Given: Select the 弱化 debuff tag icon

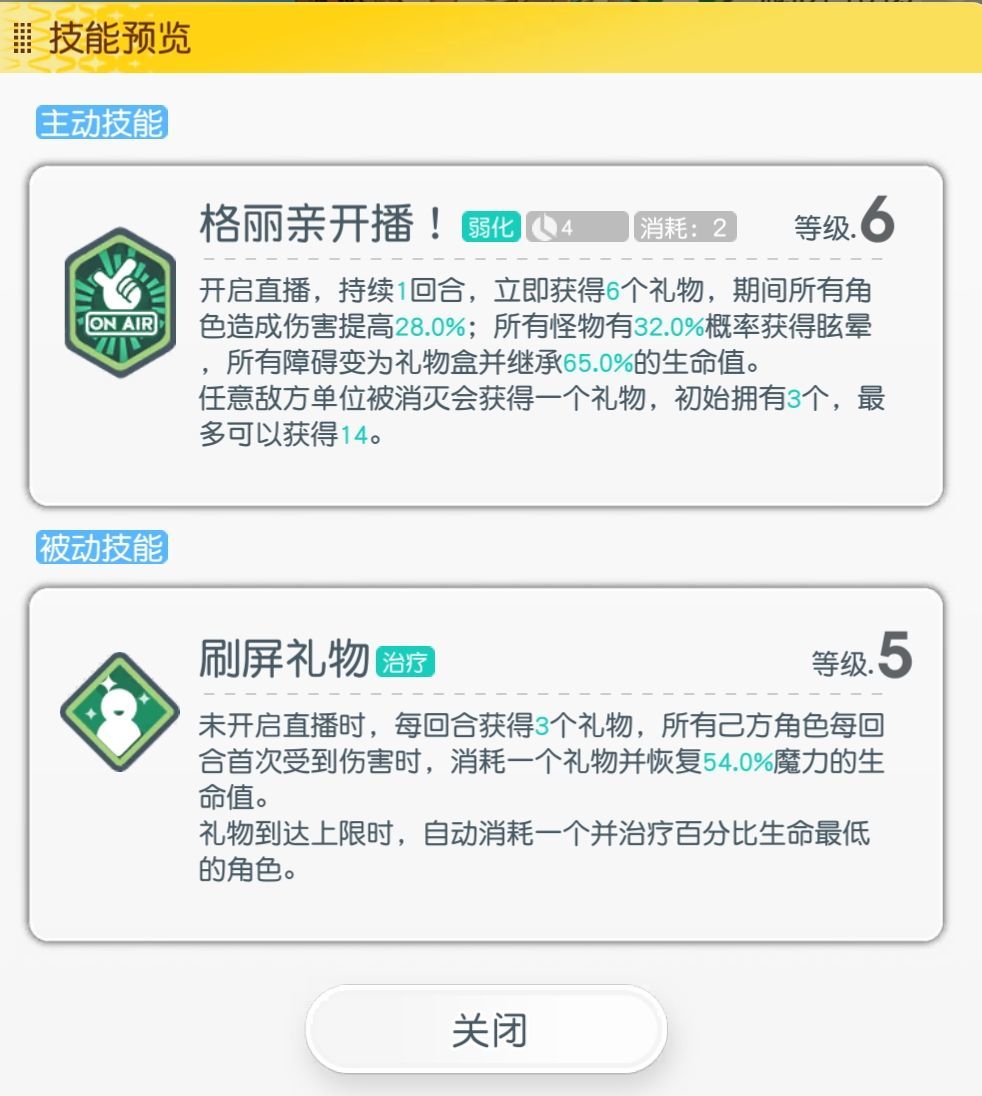Looking at the screenshot, I should point(491,226).
